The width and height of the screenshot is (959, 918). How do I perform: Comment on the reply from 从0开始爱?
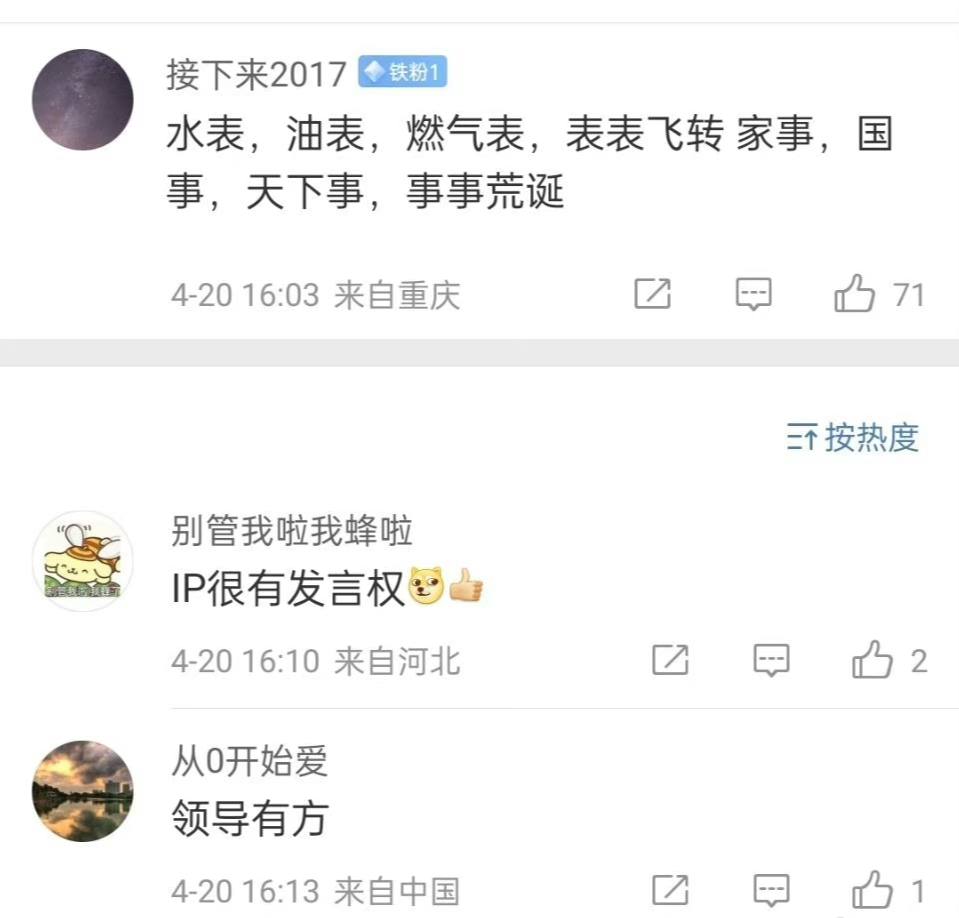tap(771, 889)
